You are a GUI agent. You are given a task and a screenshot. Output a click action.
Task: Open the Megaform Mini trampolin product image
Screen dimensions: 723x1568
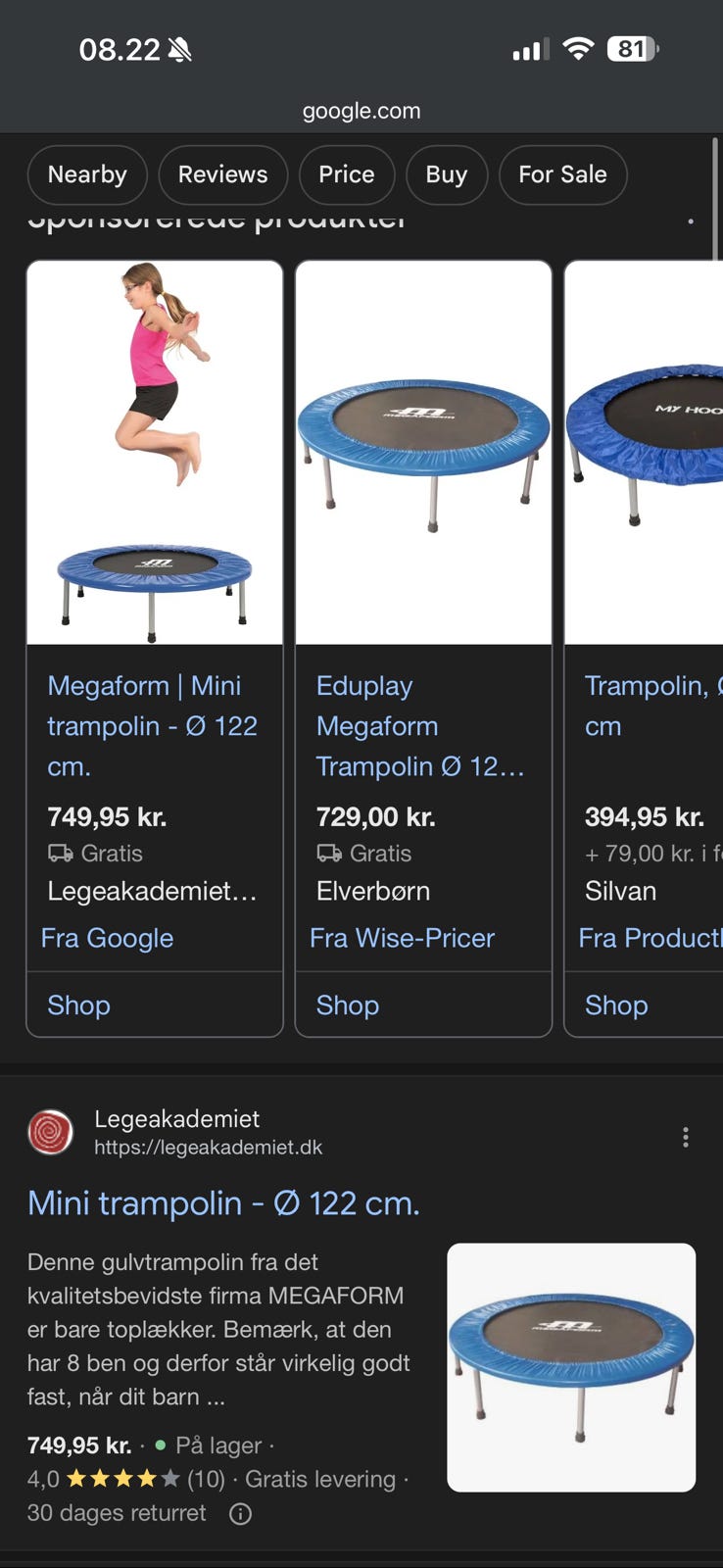pyautogui.click(x=155, y=453)
